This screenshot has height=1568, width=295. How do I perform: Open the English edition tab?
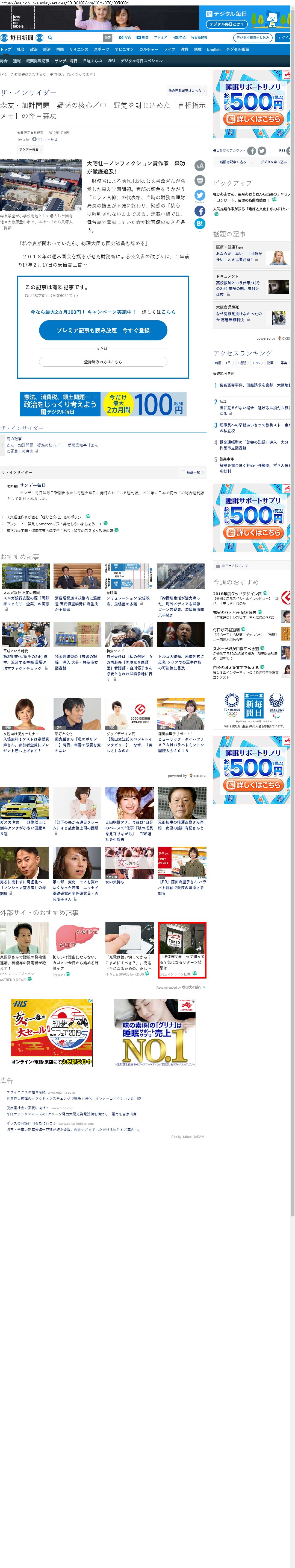[x=214, y=49]
